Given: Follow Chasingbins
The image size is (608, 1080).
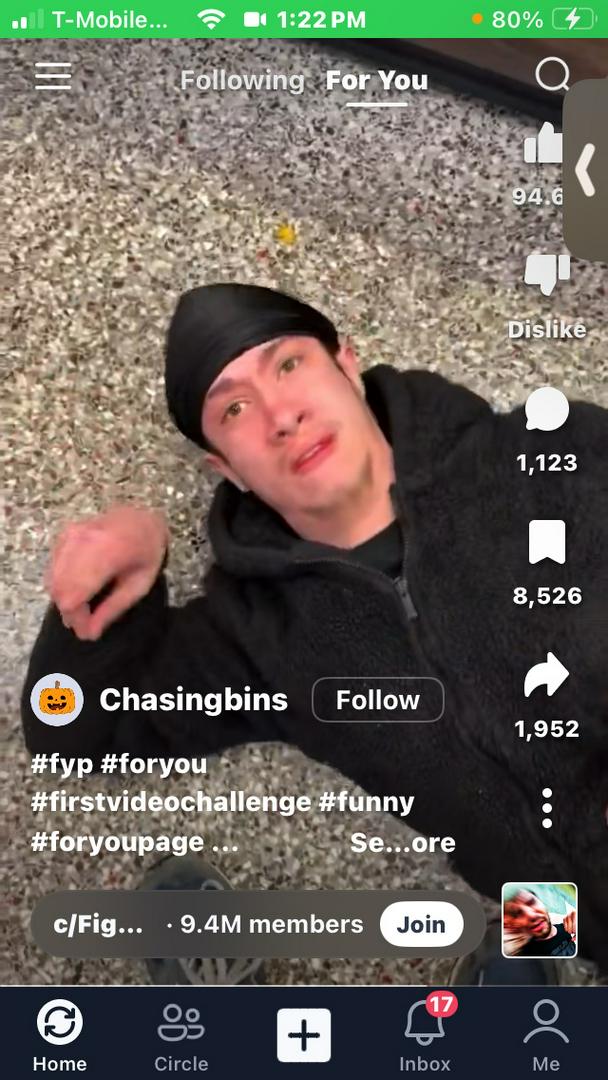Looking at the screenshot, I should tap(377, 700).
